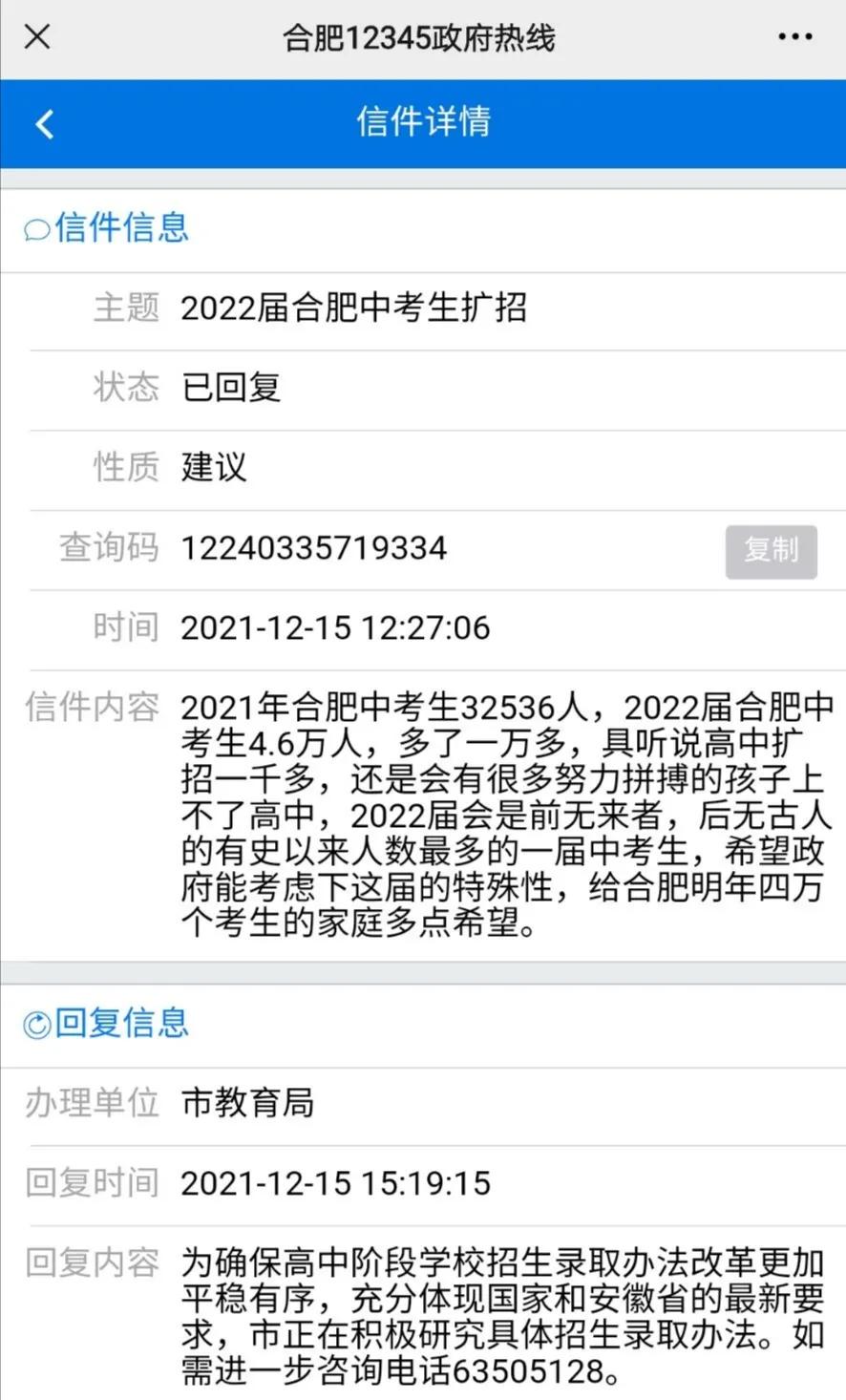The height and width of the screenshot is (1400, 846).
Task: Open the three-dot options menu
Action: point(793,37)
